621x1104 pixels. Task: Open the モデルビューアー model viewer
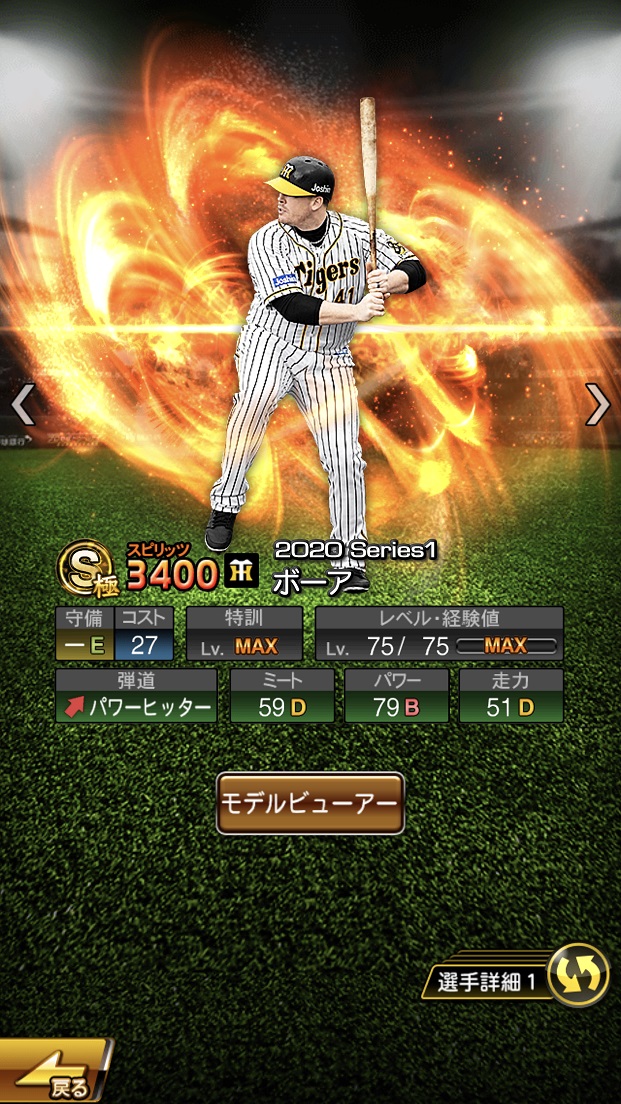click(310, 803)
